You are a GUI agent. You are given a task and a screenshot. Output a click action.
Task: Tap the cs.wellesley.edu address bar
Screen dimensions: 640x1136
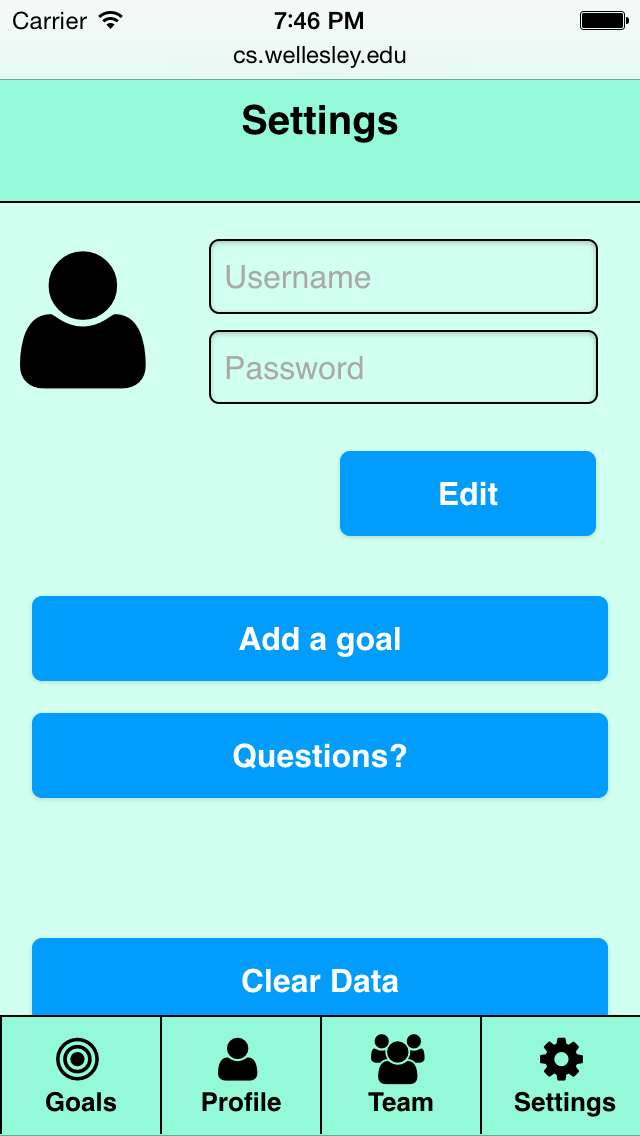320,56
